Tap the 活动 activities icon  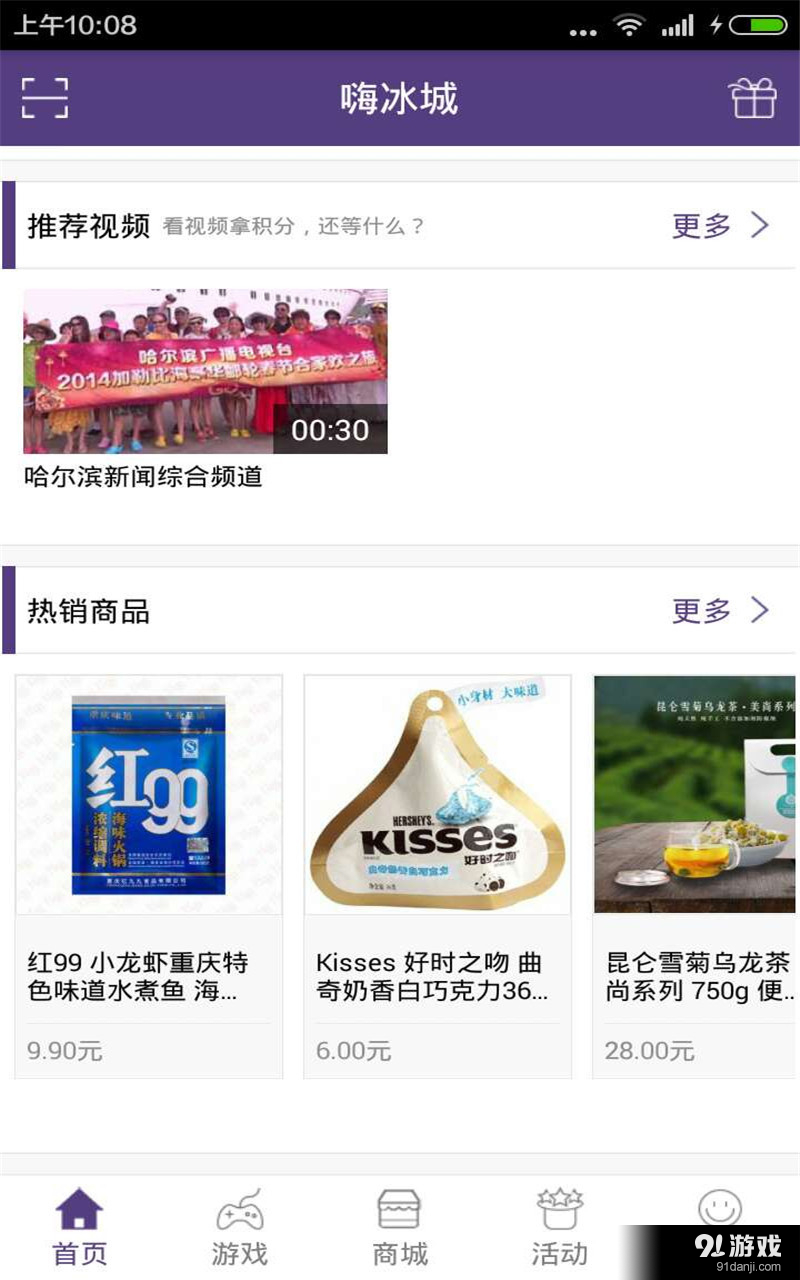click(559, 1207)
